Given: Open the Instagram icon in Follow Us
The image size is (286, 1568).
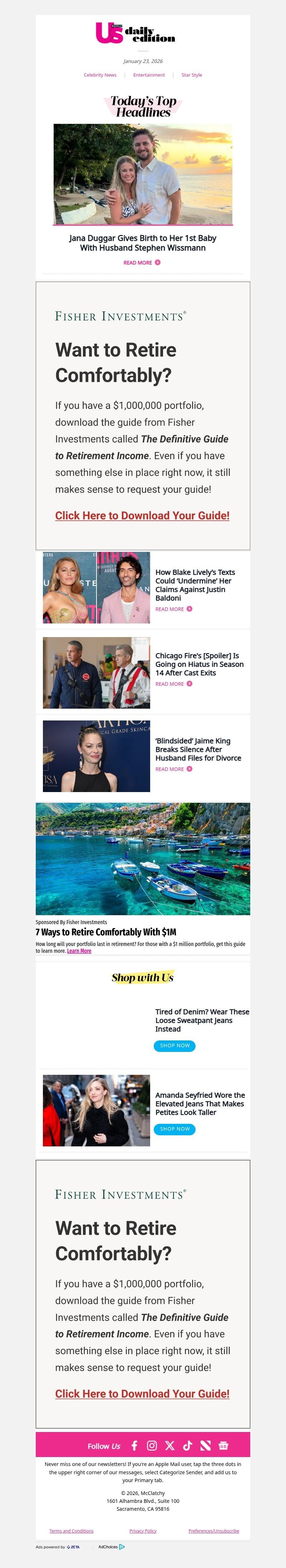Looking at the screenshot, I should pyautogui.click(x=152, y=1446).
